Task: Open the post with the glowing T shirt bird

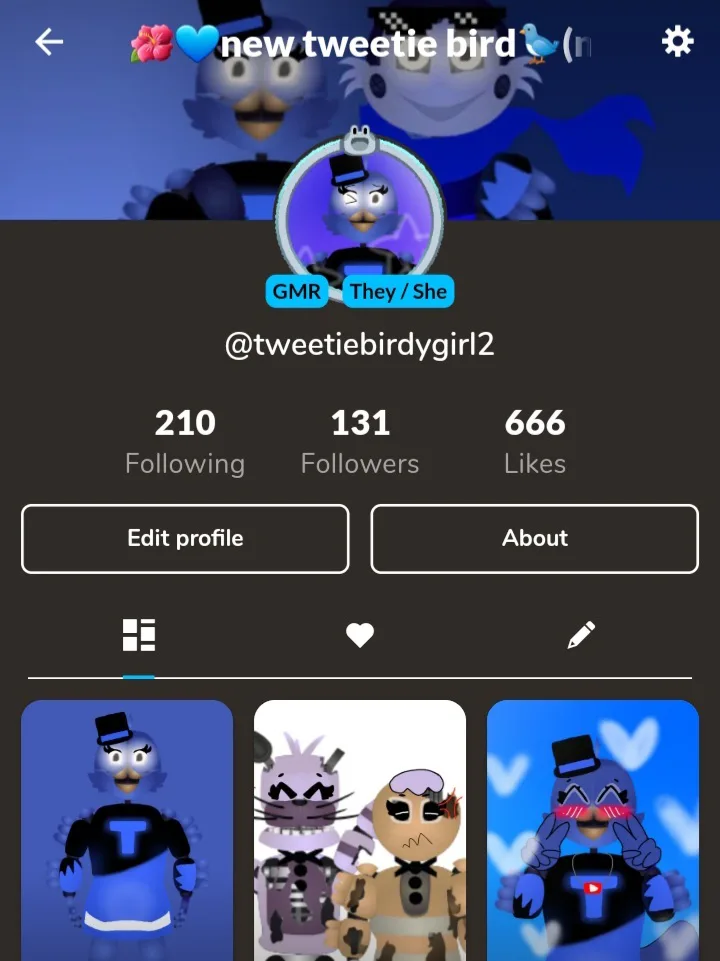Action: 127,830
